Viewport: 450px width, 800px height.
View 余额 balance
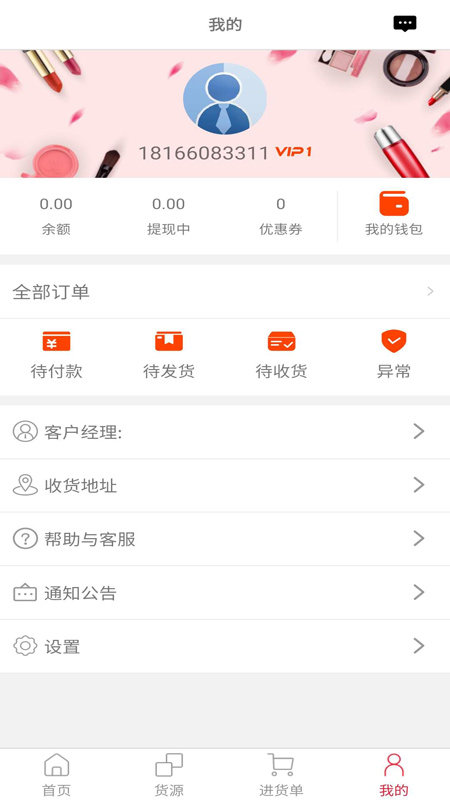click(56, 216)
